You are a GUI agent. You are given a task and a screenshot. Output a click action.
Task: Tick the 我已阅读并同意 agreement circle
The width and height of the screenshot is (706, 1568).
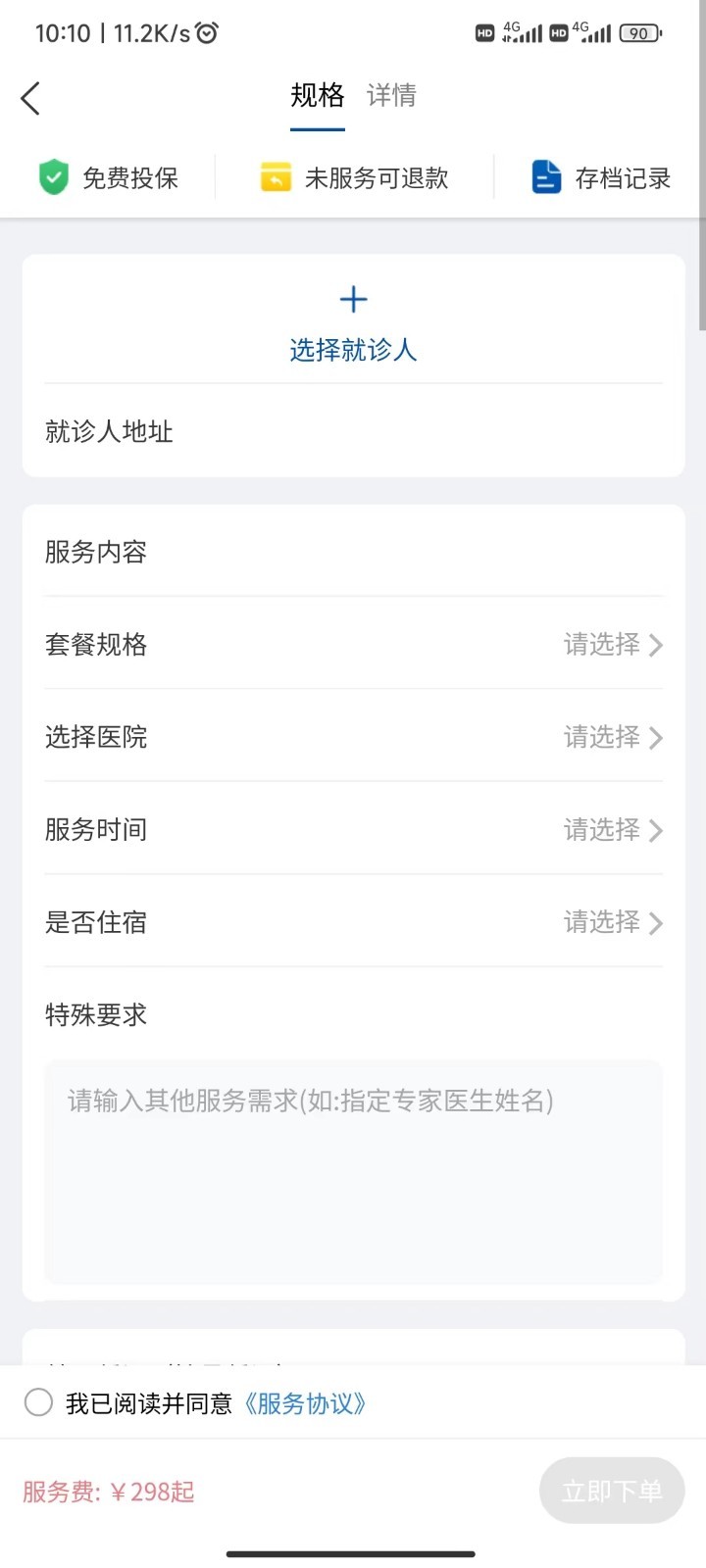[39, 1402]
